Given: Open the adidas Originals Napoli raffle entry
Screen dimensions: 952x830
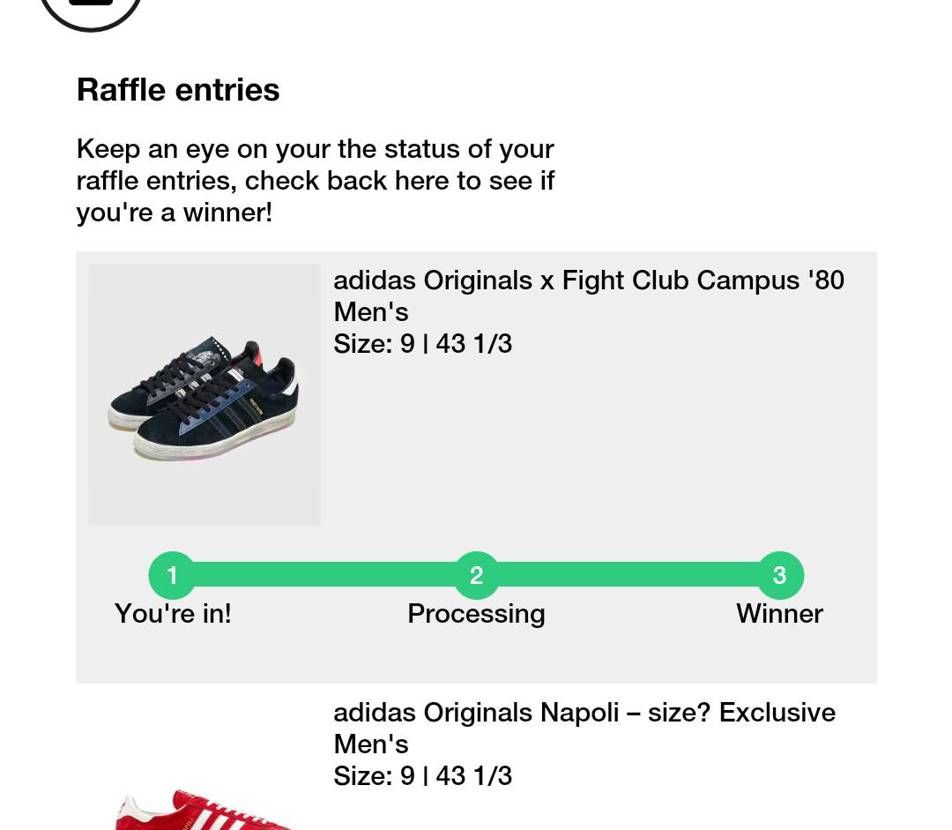Looking at the screenshot, I should coord(584,728).
